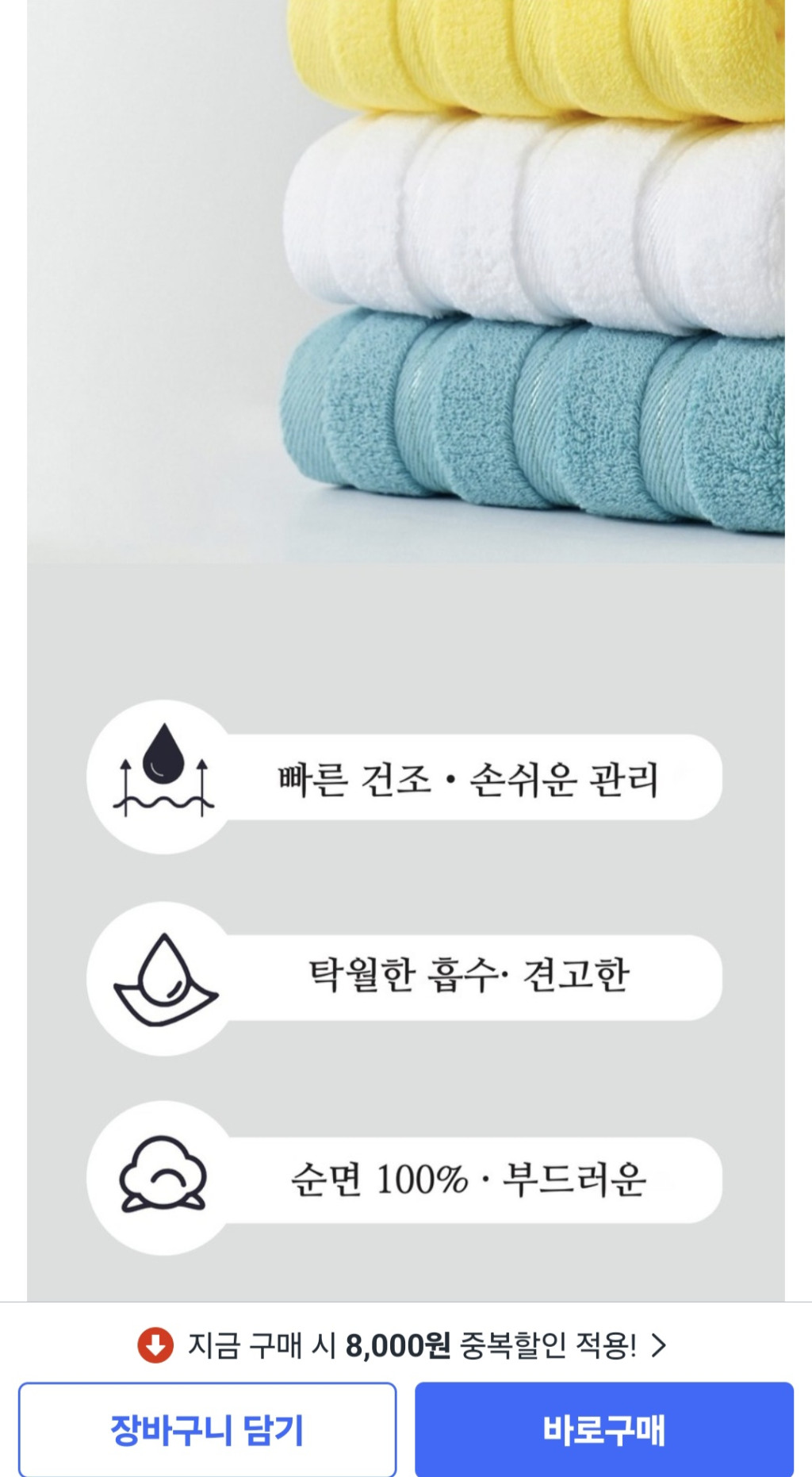The height and width of the screenshot is (1477, 812).
Task: Add the towel to cart with 장바구니 담기
Action: (207, 1429)
